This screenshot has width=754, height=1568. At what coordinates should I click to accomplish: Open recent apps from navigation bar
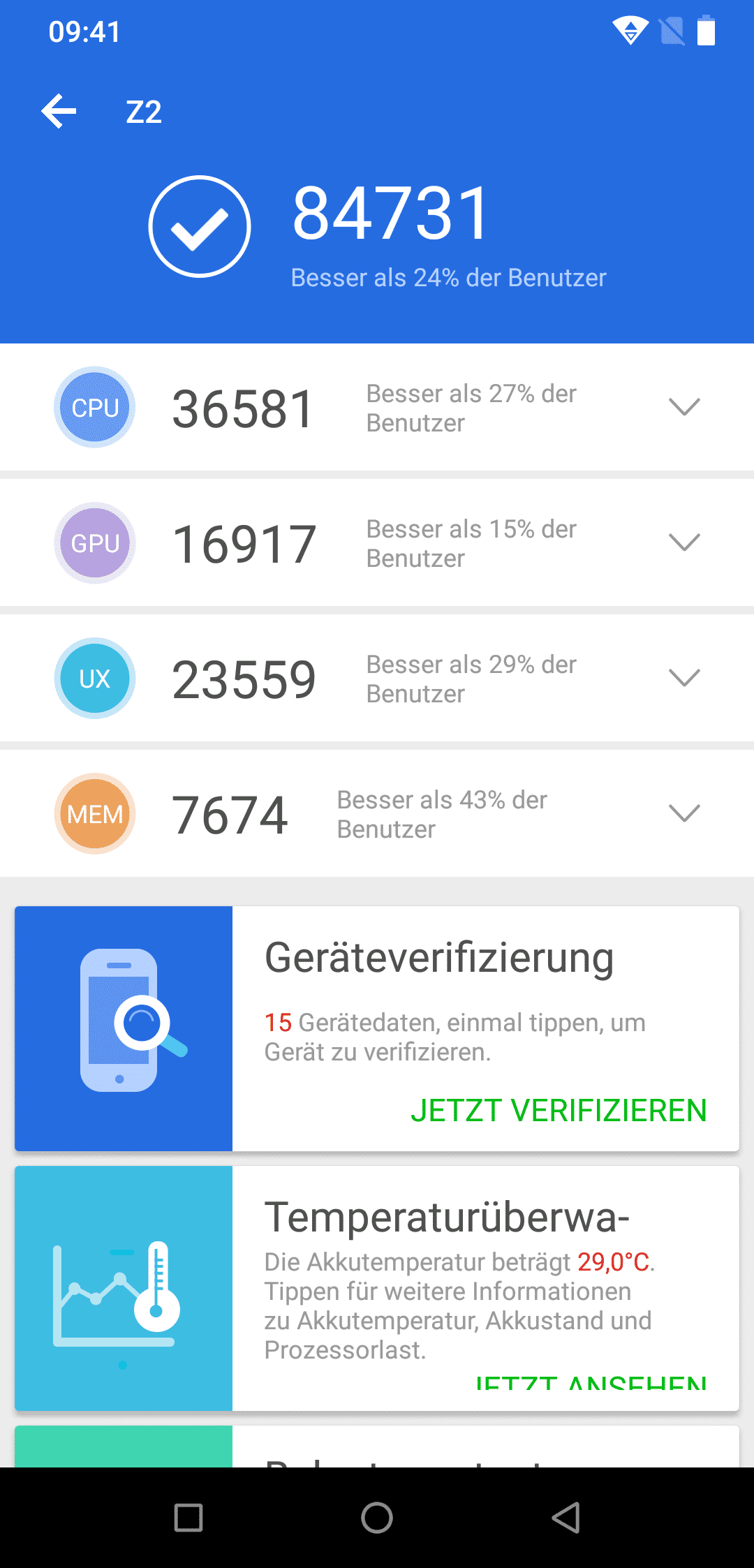pyautogui.click(x=188, y=1518)
